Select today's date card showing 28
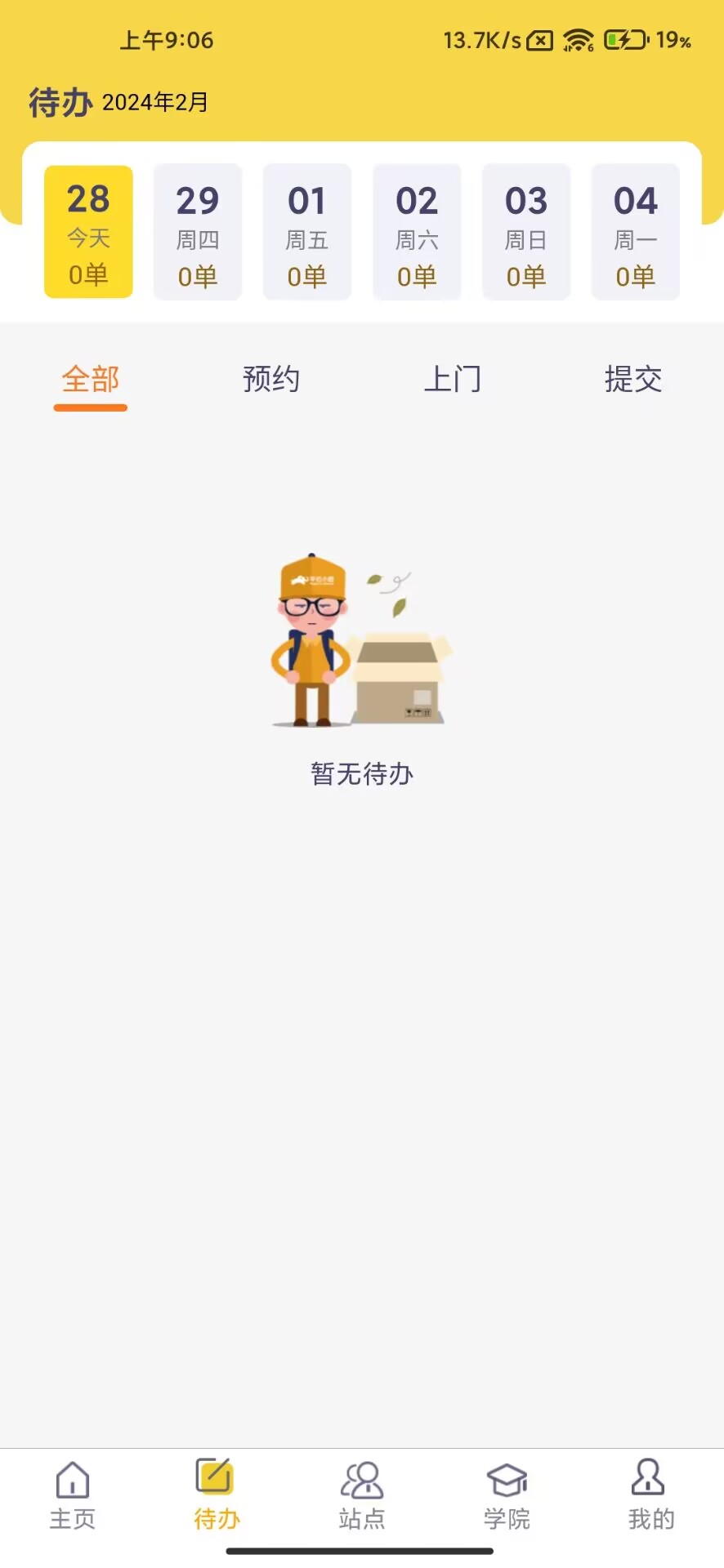The width and height of the screenshot is (724, 1568). point(88,231)
